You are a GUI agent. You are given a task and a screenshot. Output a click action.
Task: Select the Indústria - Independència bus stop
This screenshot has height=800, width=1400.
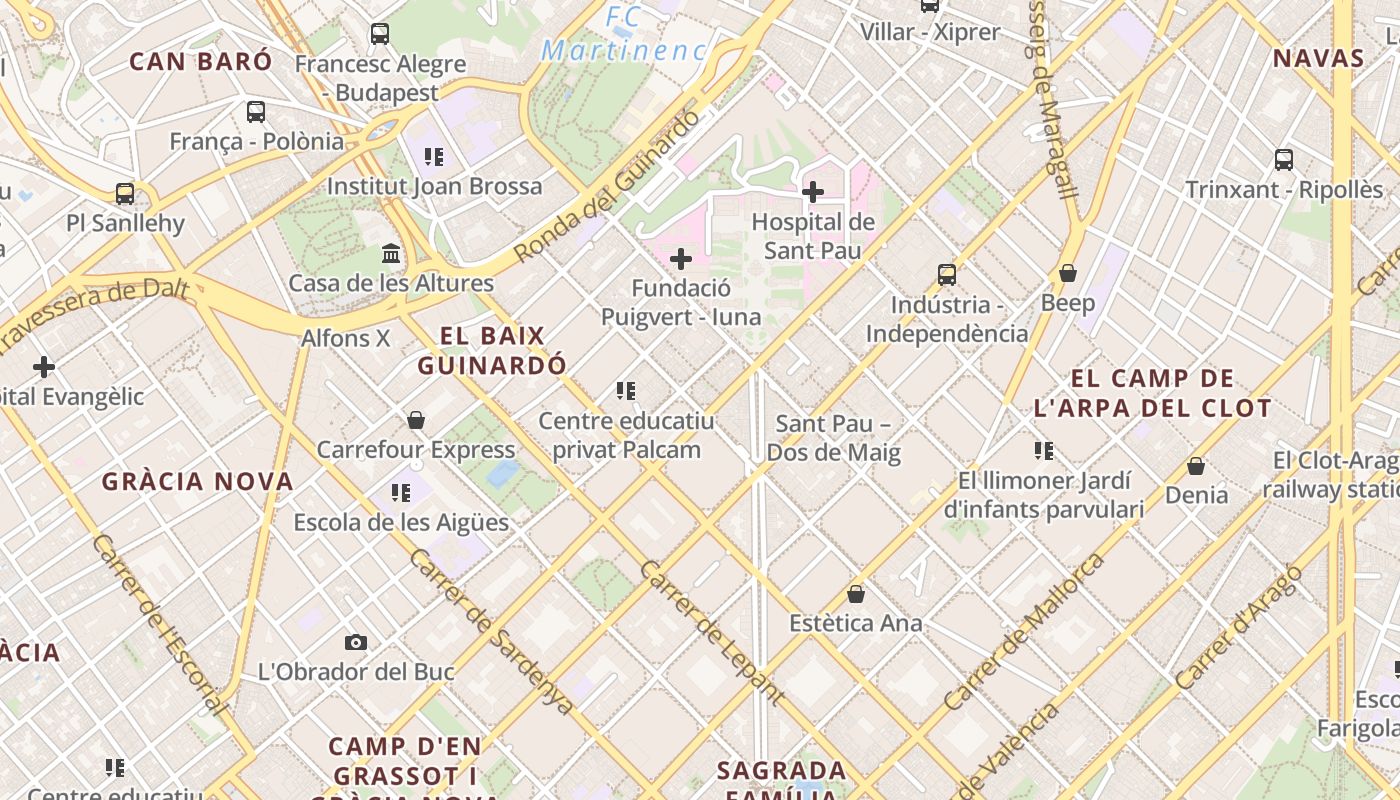(x=947, y=274)
